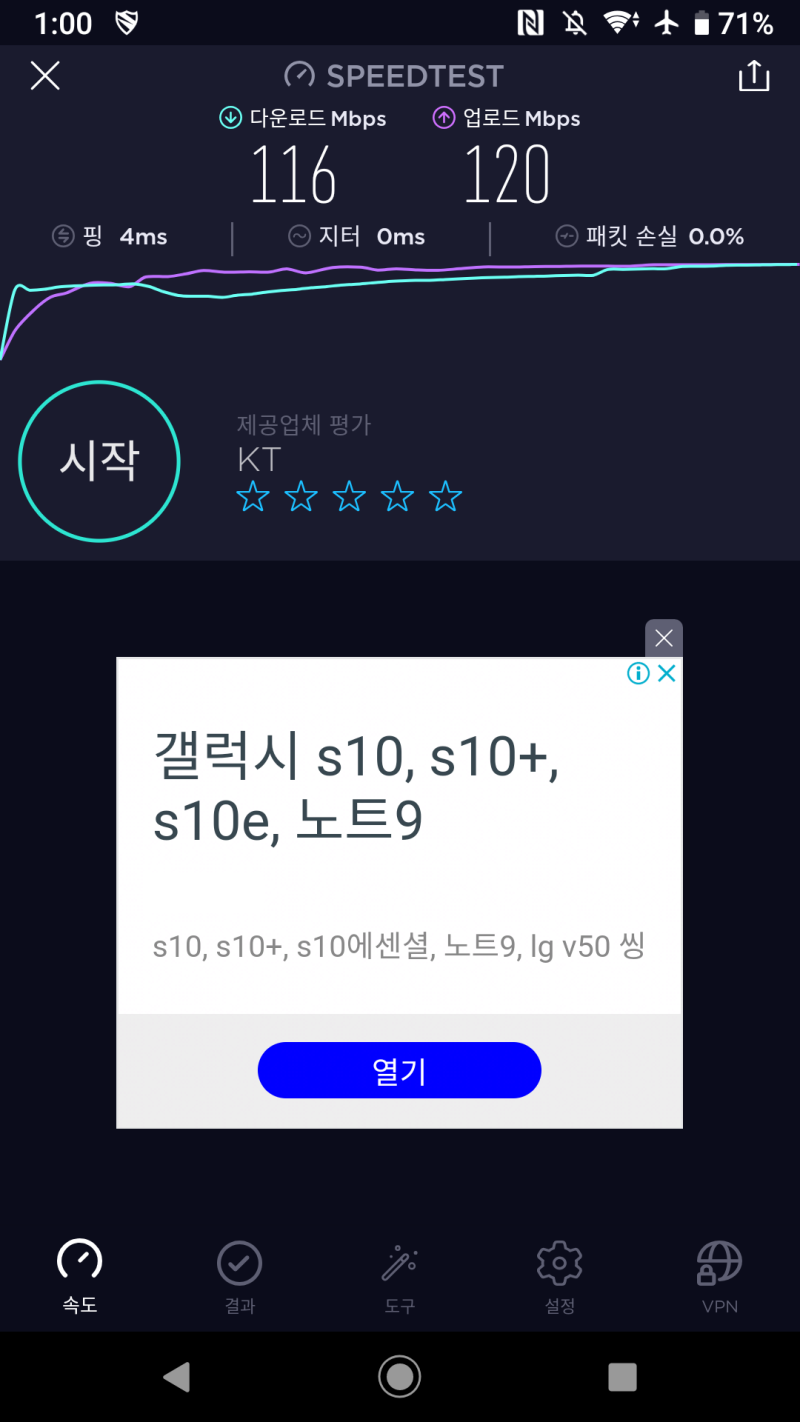This screenshot has height=1422, width=800.
Task: Share the speed test result
Action: pyautogui.click(x=754, y=76)
